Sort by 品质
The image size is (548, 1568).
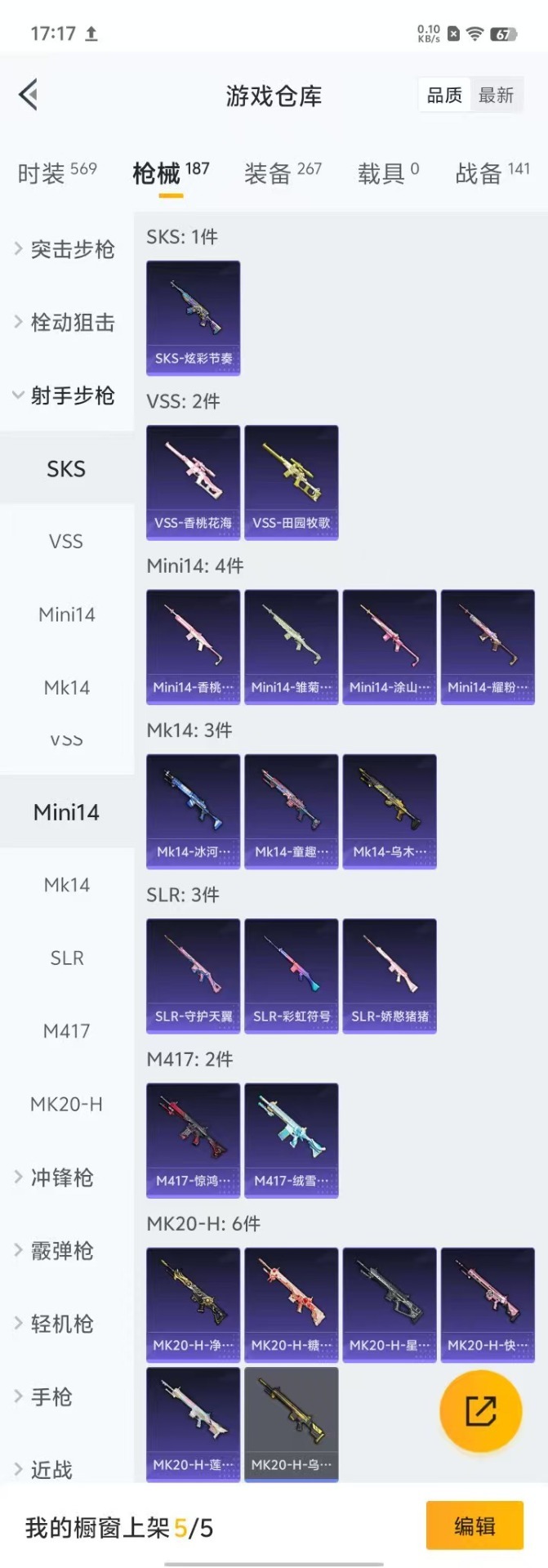(444, 96)
